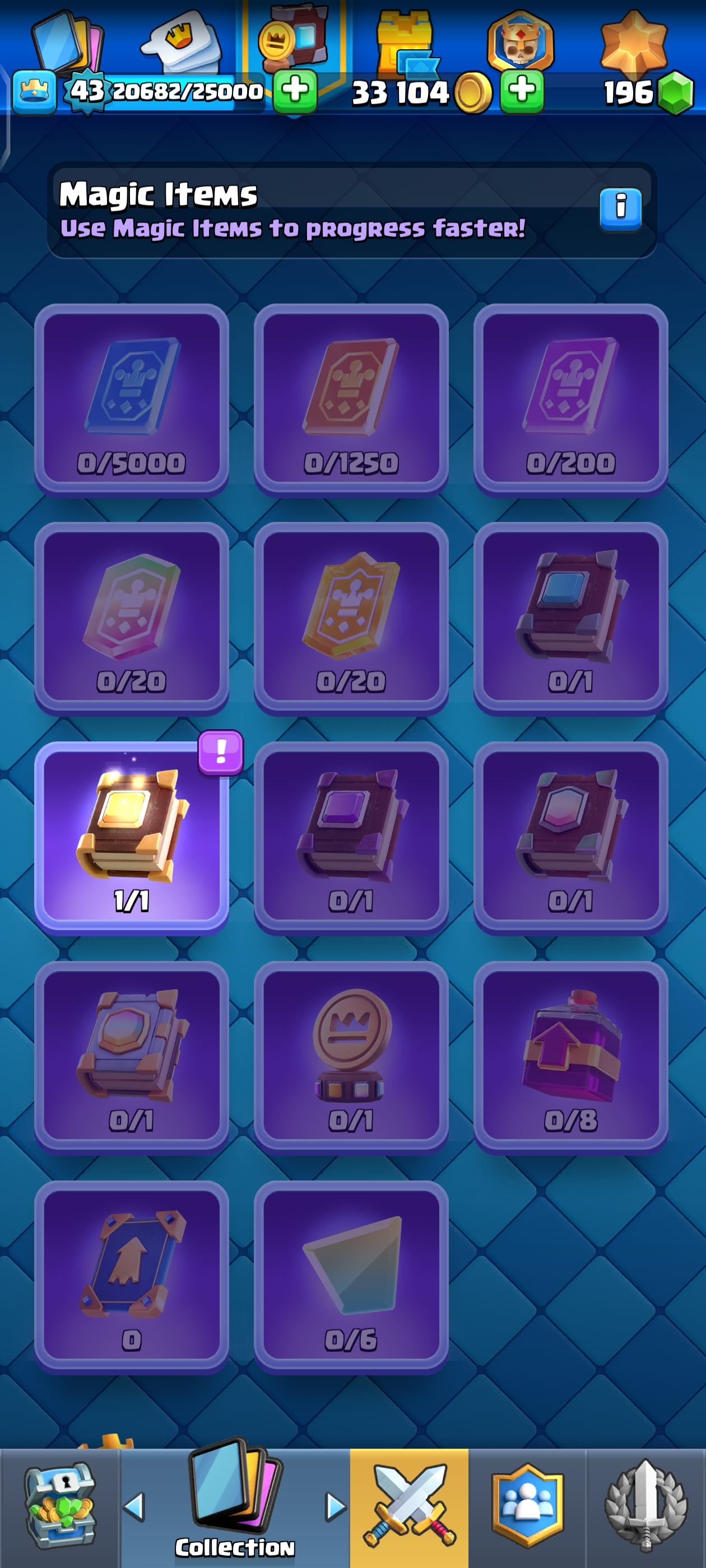Select the rare wild card tile 0/1250
706x1568 pixels.
point(351,399)
